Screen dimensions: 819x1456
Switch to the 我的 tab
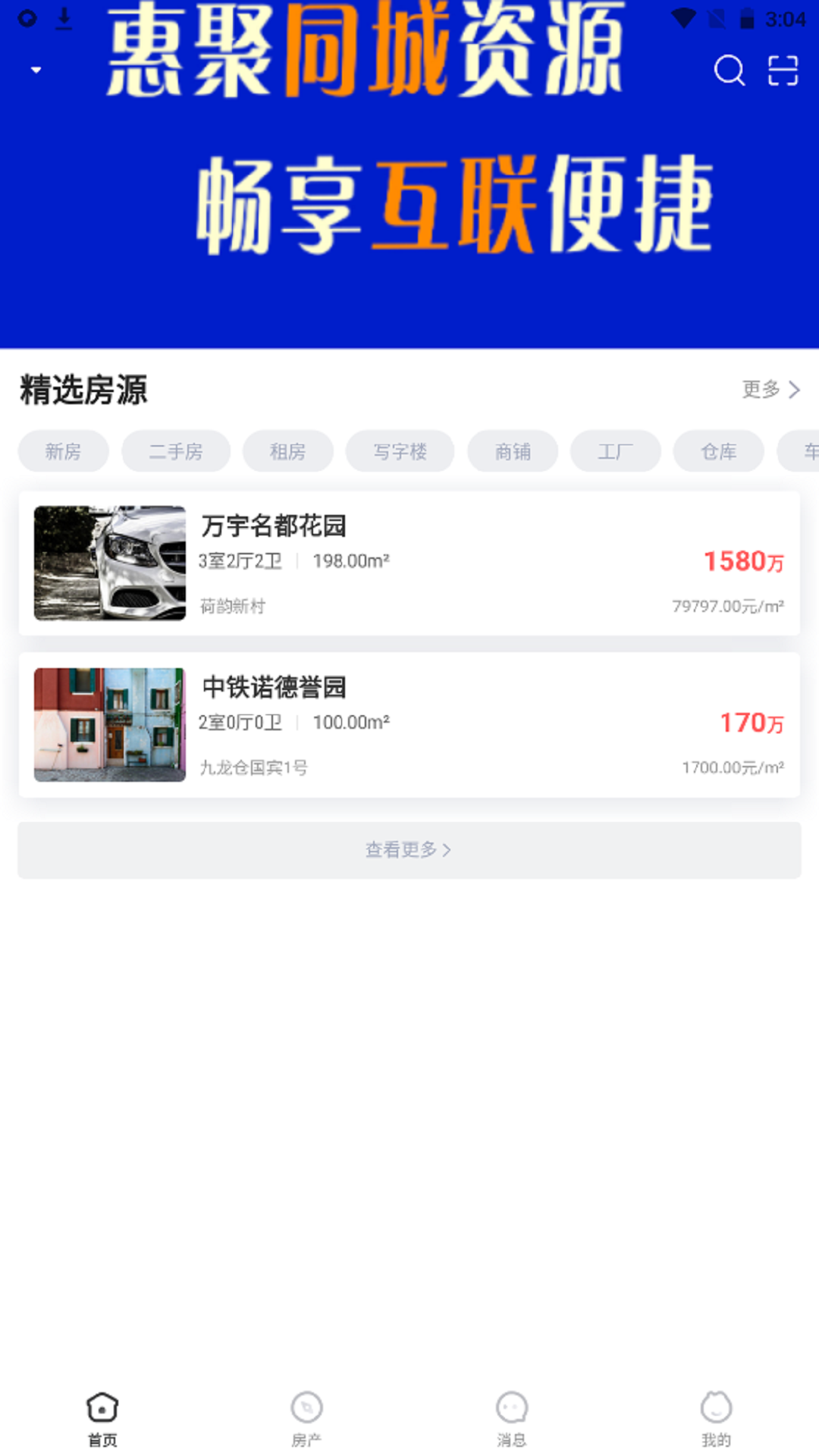[716, 1417]
